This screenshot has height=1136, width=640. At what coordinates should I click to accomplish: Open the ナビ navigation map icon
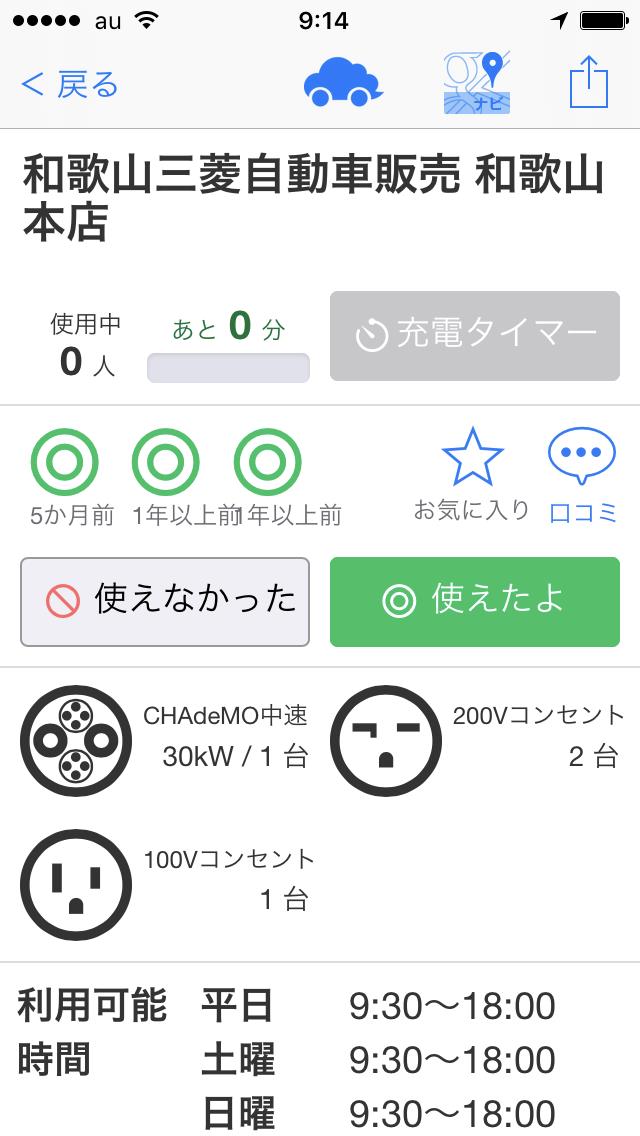click(477, 82)
